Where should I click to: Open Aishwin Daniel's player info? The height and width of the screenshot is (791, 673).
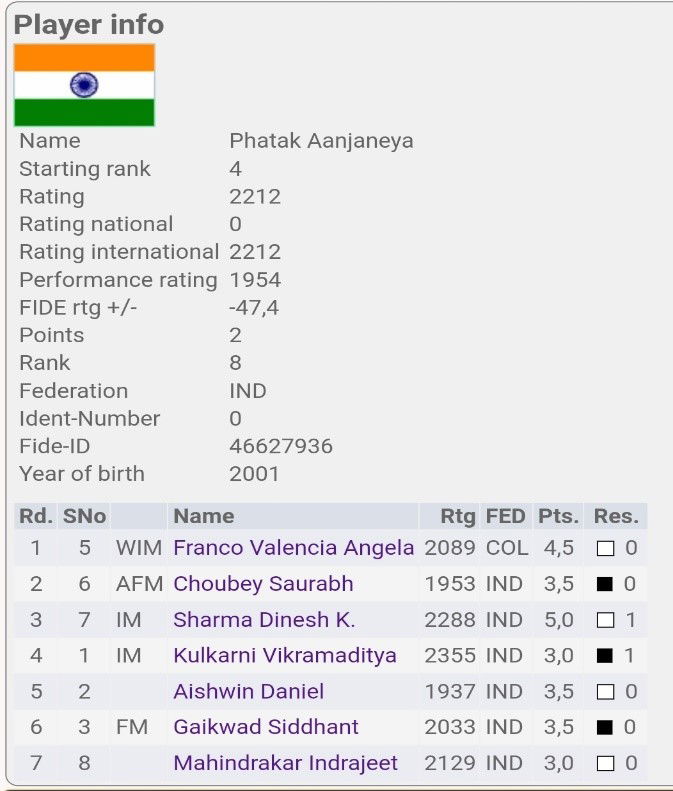249,692
